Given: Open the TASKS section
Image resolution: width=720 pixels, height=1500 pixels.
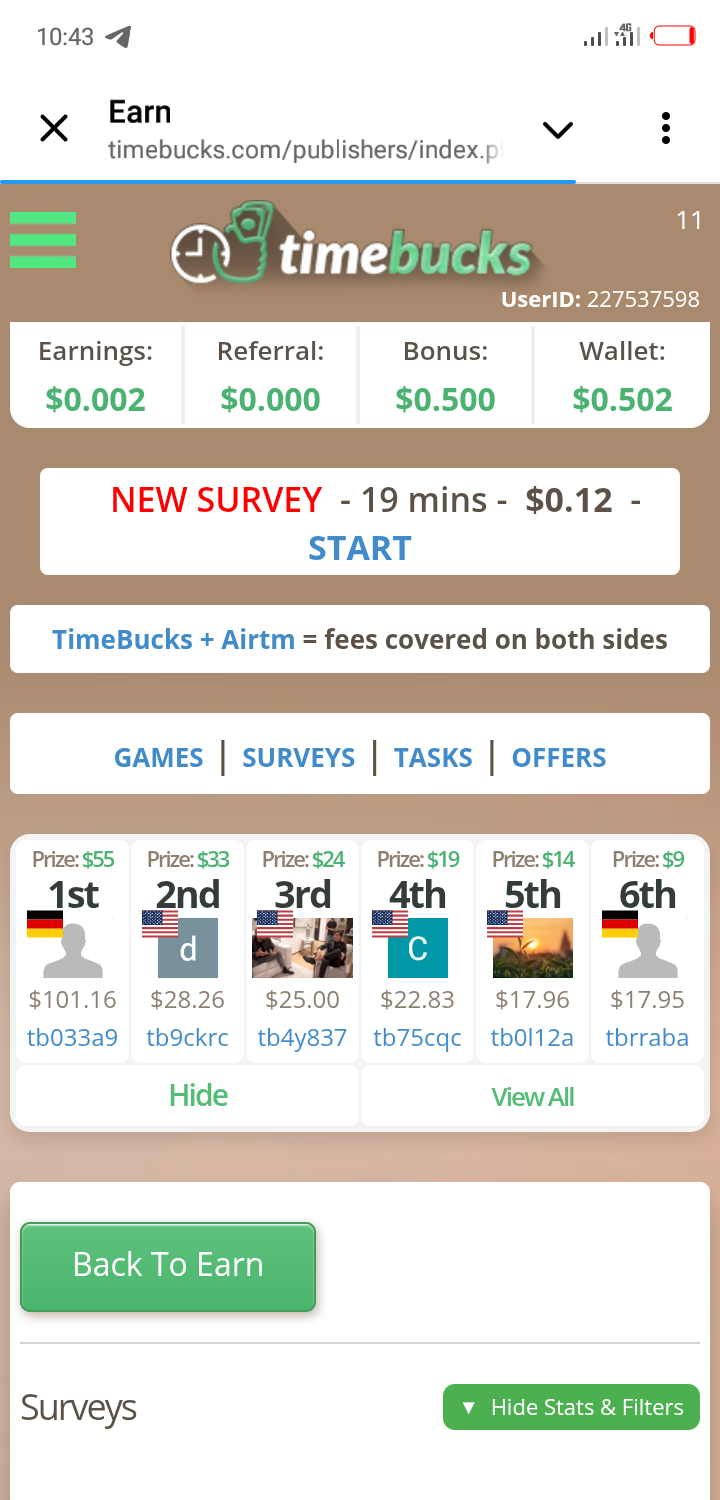Looking at the screenshot, I should pos(433,758).
